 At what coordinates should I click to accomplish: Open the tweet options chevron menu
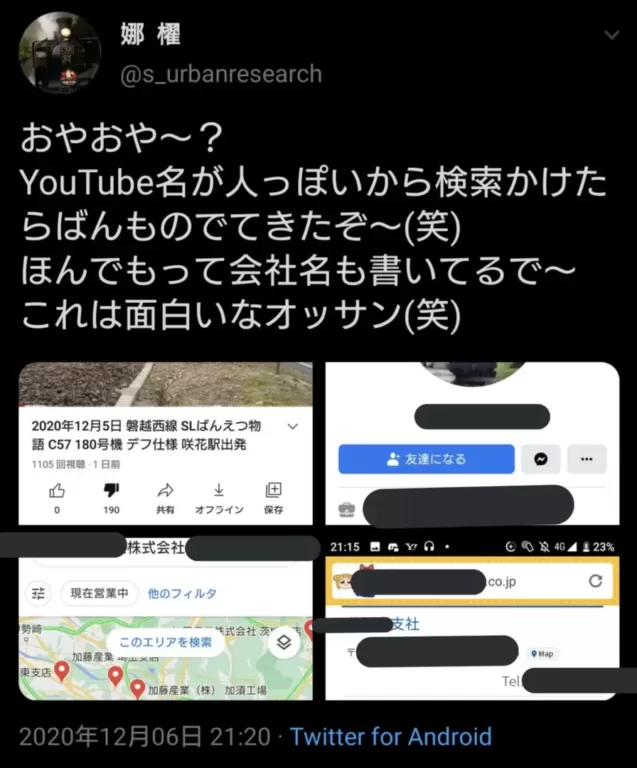pos(612,35)
